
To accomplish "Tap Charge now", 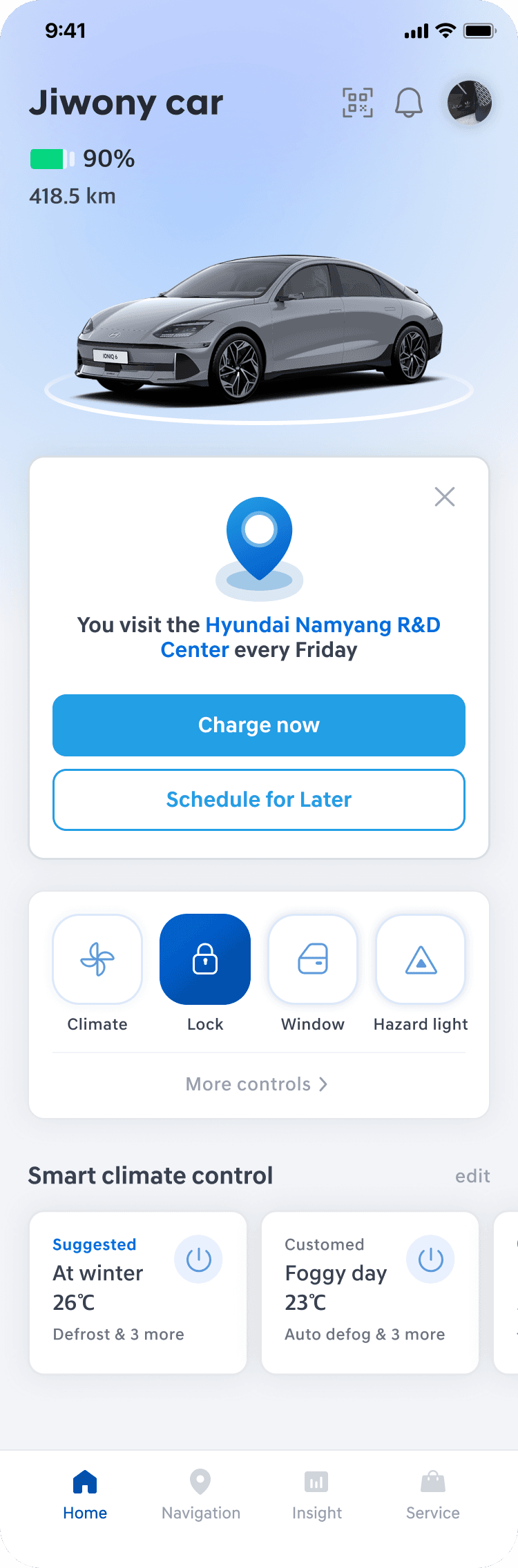I will pos(259,725).
